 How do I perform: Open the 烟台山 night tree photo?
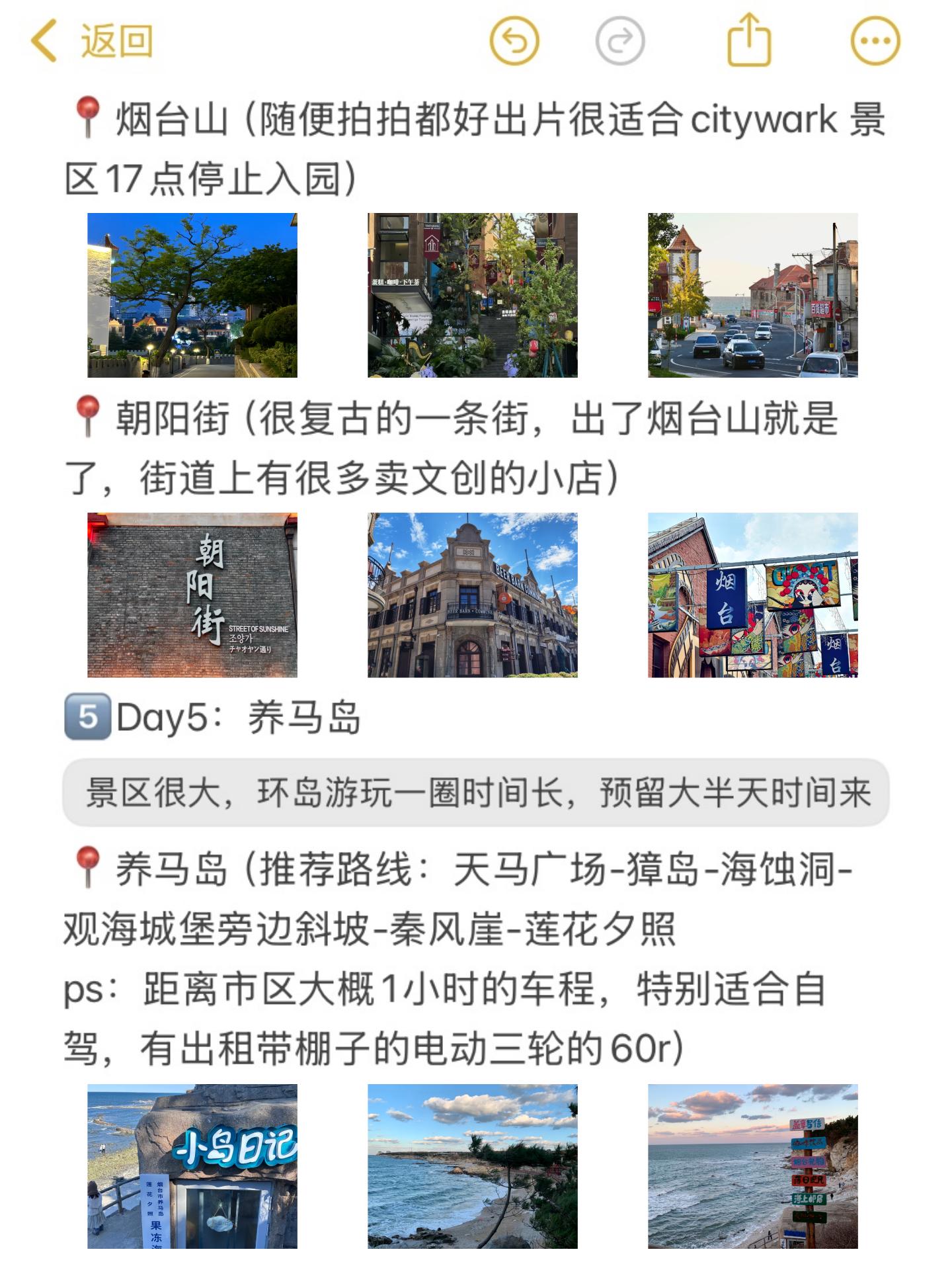(x=192, y=295)
